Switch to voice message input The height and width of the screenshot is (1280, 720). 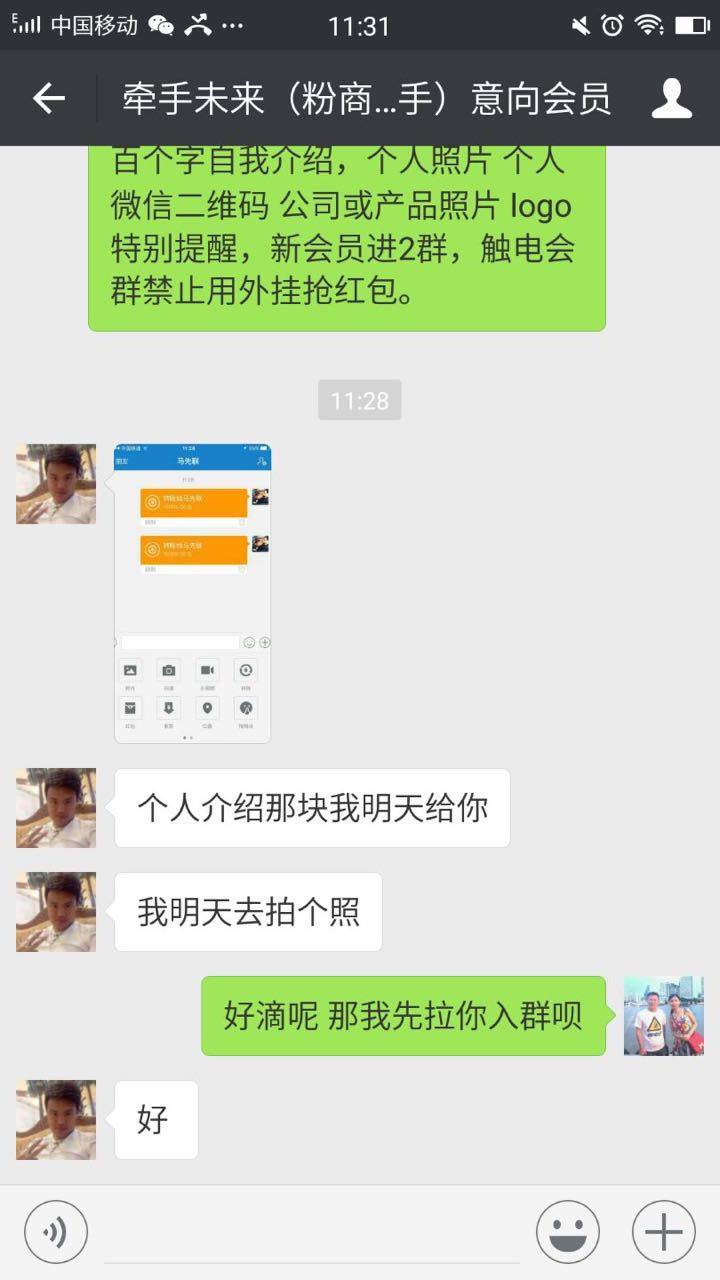56,1231
